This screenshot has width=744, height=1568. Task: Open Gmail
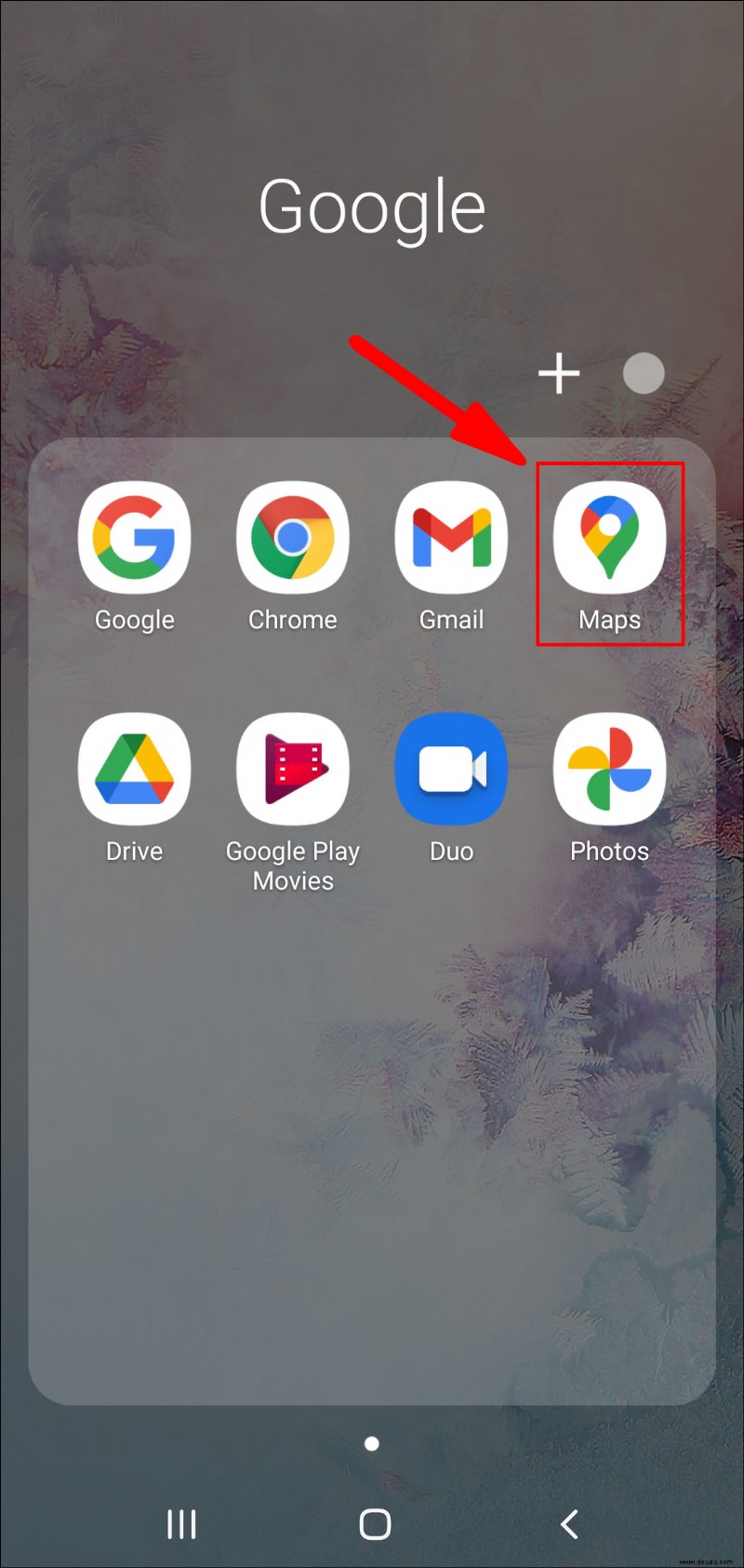(x=451, y=538)
